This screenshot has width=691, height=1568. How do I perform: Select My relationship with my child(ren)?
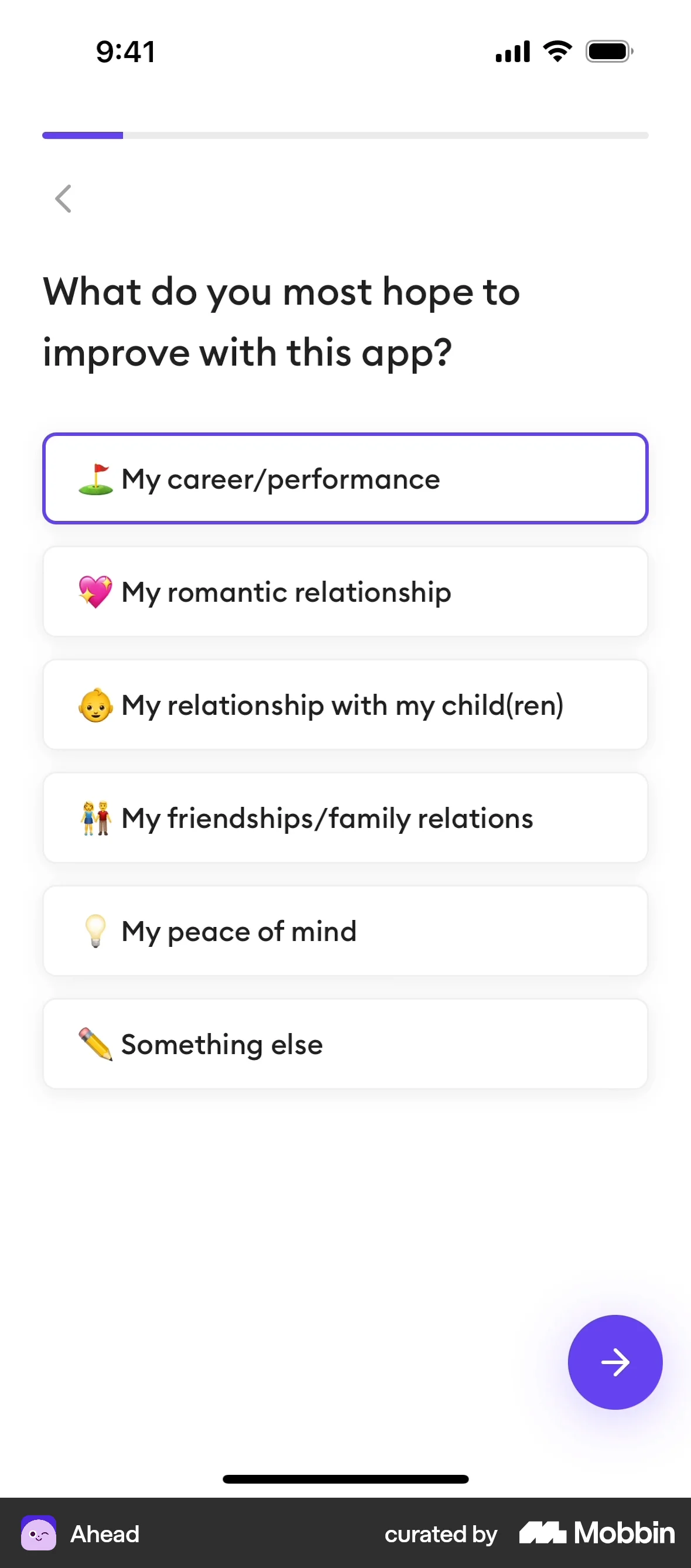(345, 704)
